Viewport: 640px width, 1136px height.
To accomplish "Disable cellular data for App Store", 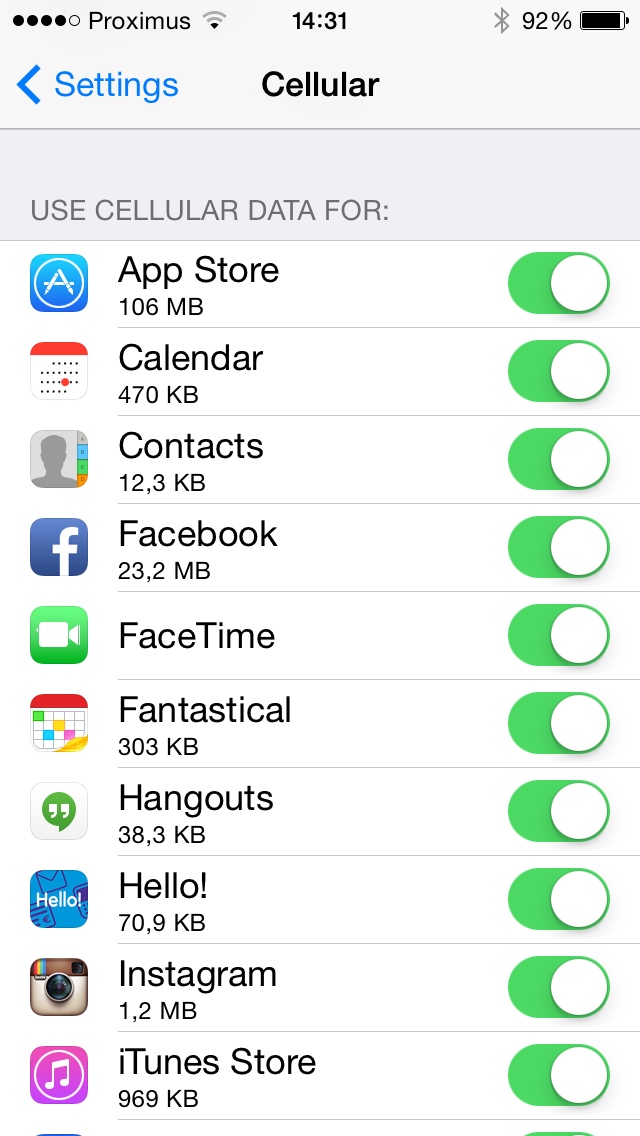I will click(559, 284).
